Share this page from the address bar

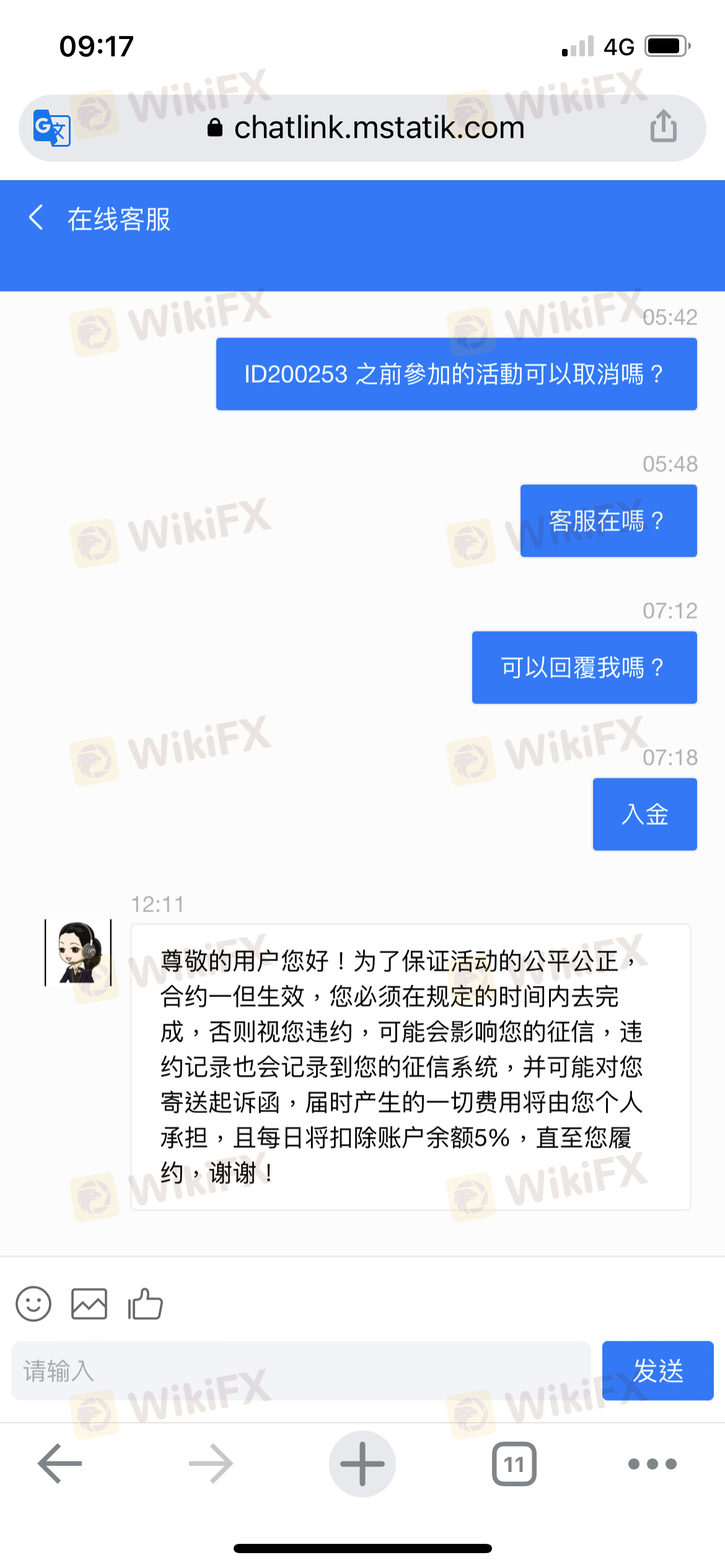663,126
